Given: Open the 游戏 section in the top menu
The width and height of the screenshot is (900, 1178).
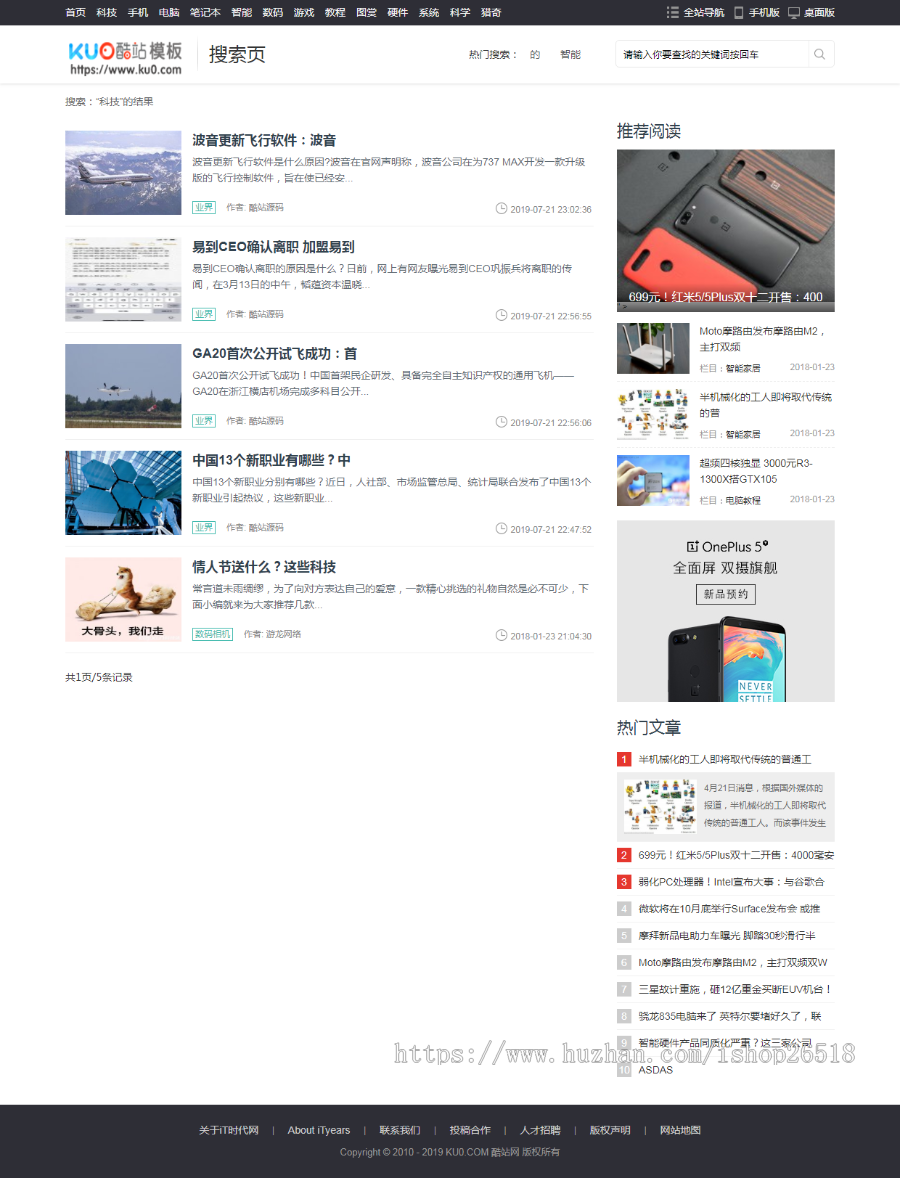Looking at the screenshot, I should click(303, 12).
